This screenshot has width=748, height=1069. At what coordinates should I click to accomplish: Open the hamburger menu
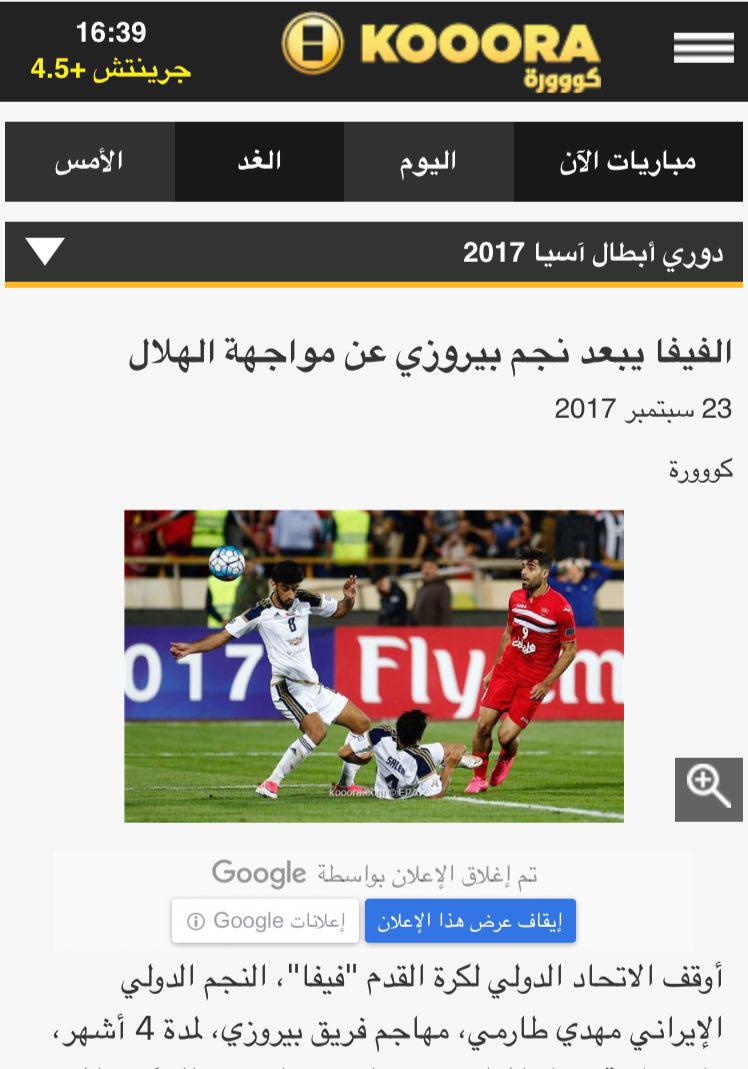[703, 47]
